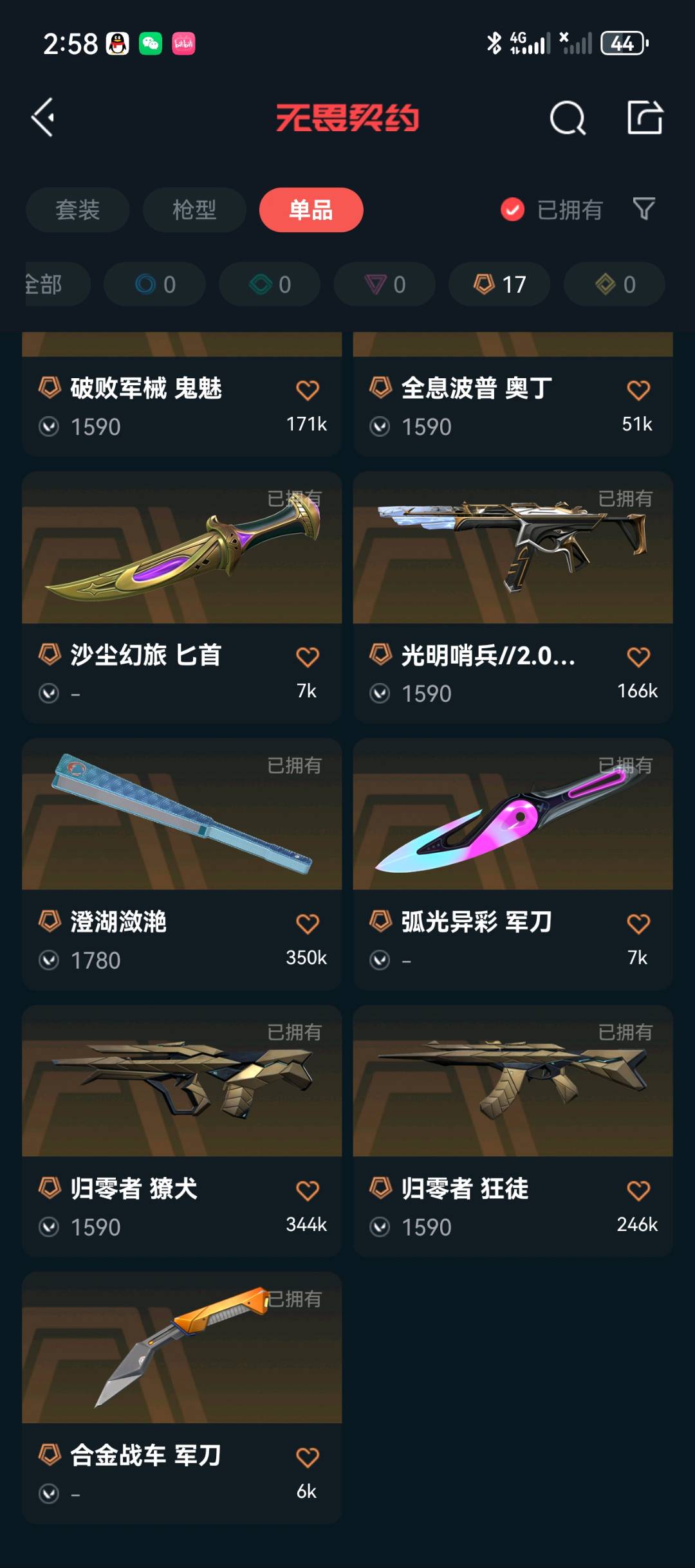This screenshot has width=695, height=1568.
Task: Filter by the orange tier chip showing 17
Action: coord(499,284)
